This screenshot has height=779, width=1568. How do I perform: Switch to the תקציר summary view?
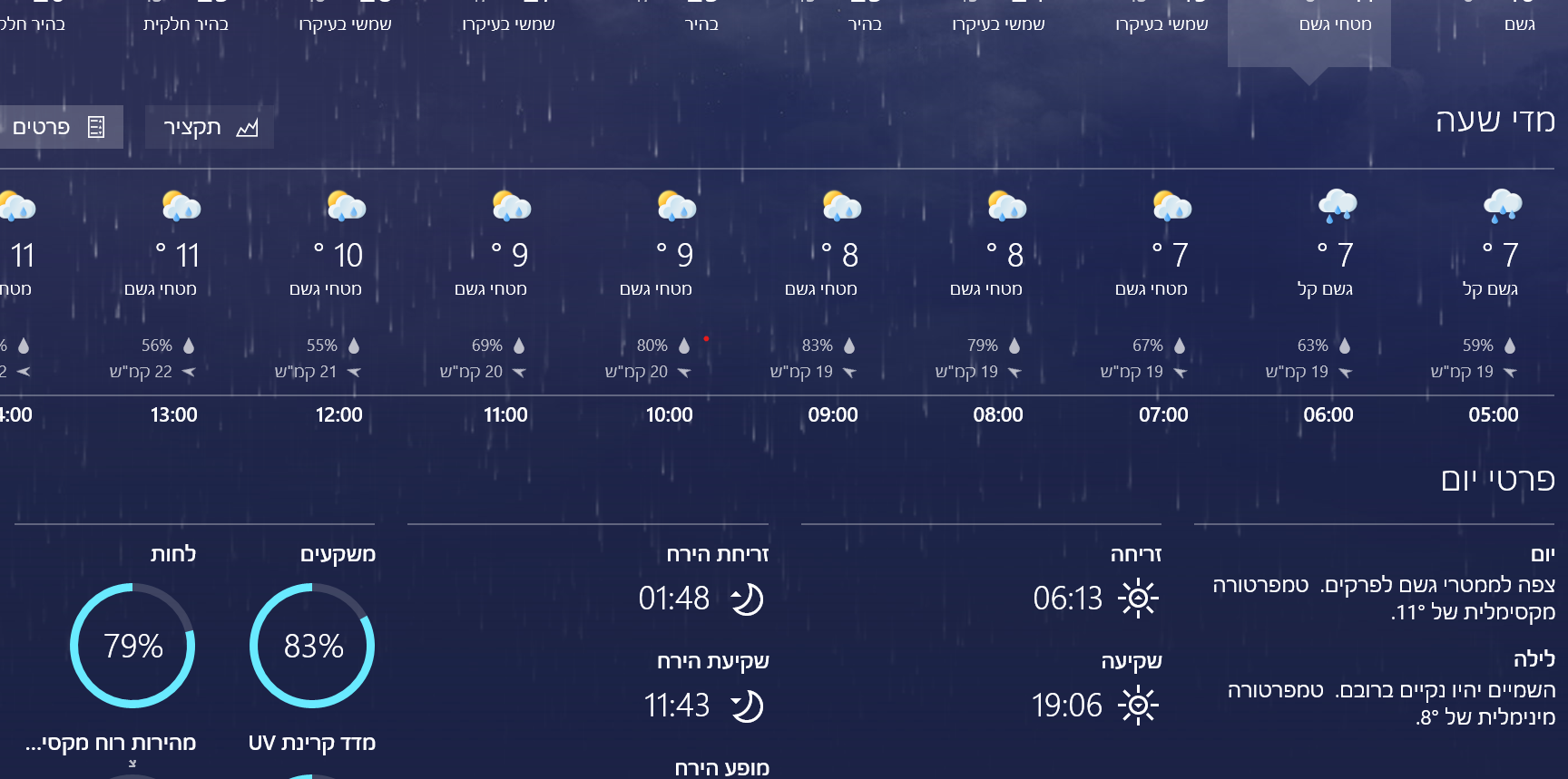(210, 127)
